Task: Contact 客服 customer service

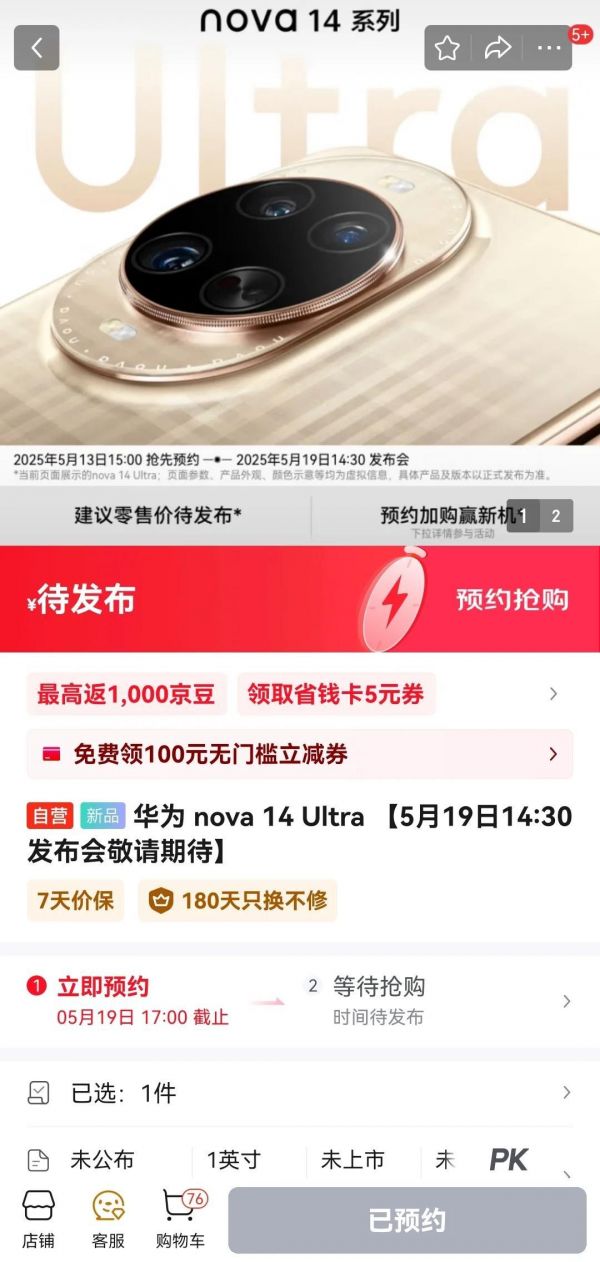Action: click(108, 1219)
